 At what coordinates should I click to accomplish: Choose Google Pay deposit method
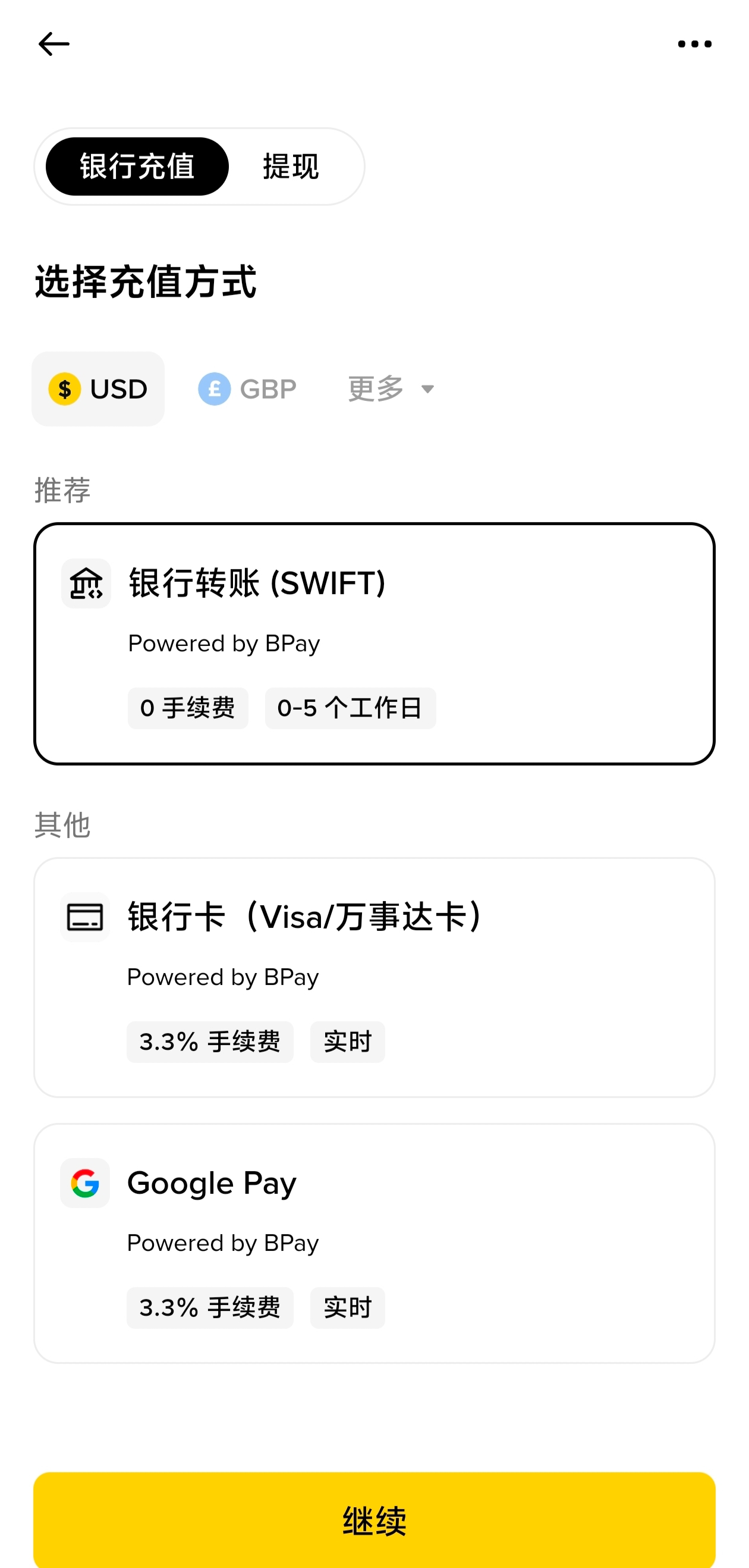[374, 1243]
